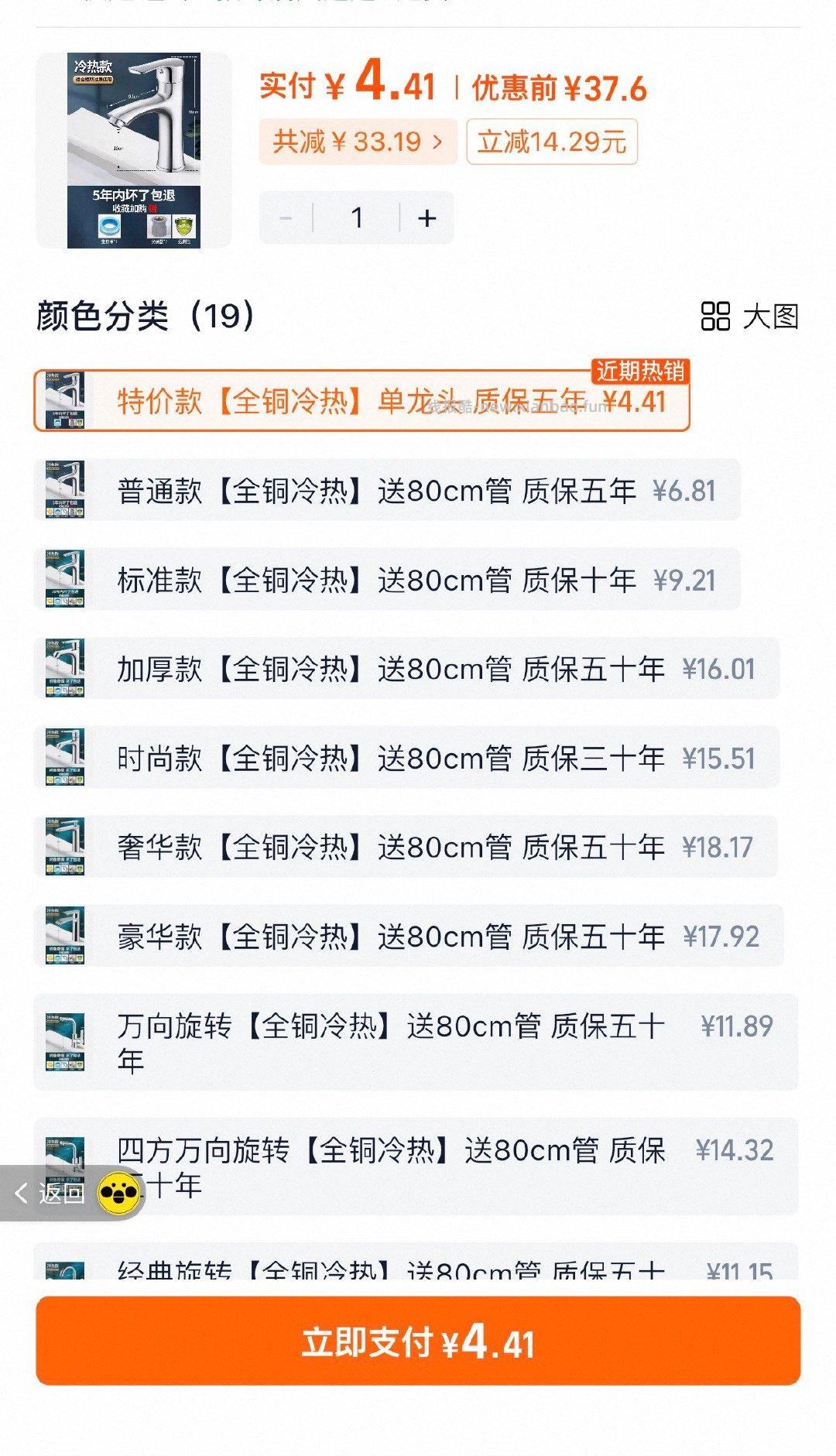Viewport: 836px width, 1456px height.
Task: Click the 标准款 option thumbnail image
Action: click(x=65, y=579)
